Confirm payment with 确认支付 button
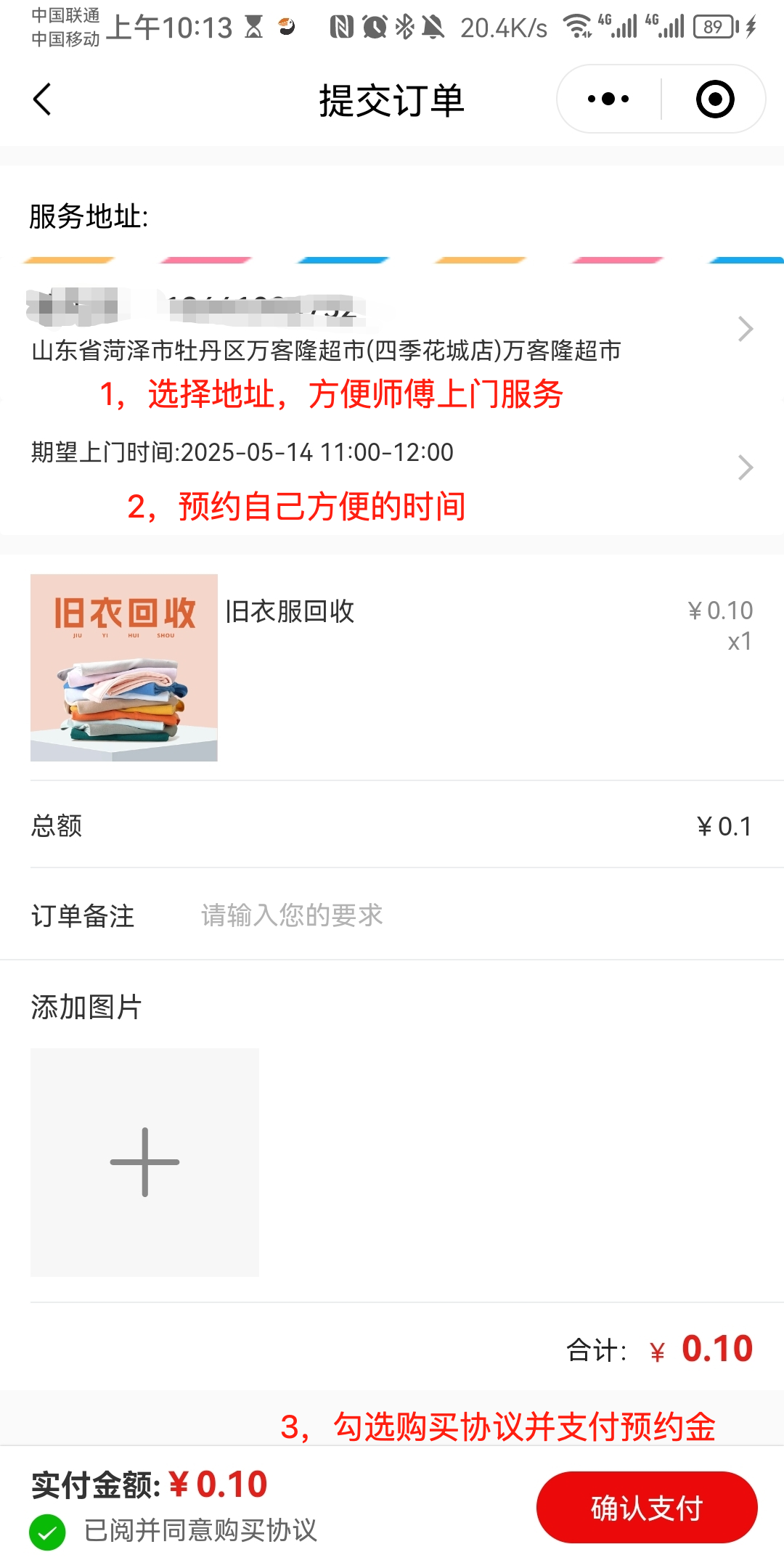 (647, 1508)
